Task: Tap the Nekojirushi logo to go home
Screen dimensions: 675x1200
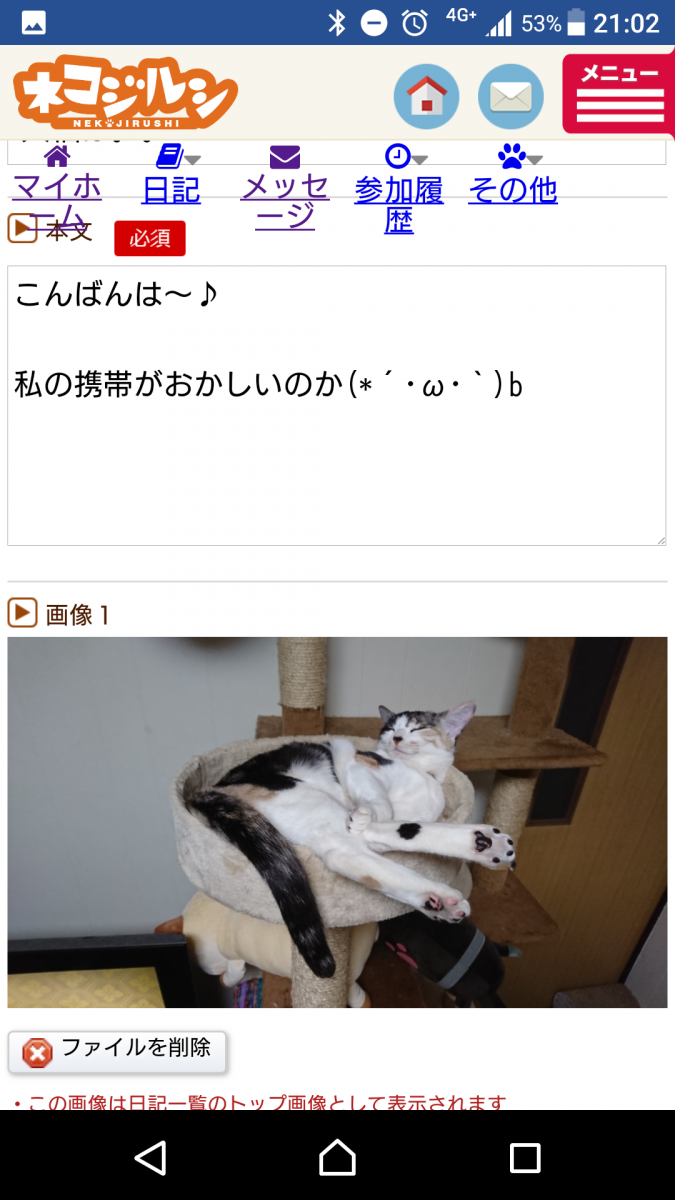Action: 125,93
